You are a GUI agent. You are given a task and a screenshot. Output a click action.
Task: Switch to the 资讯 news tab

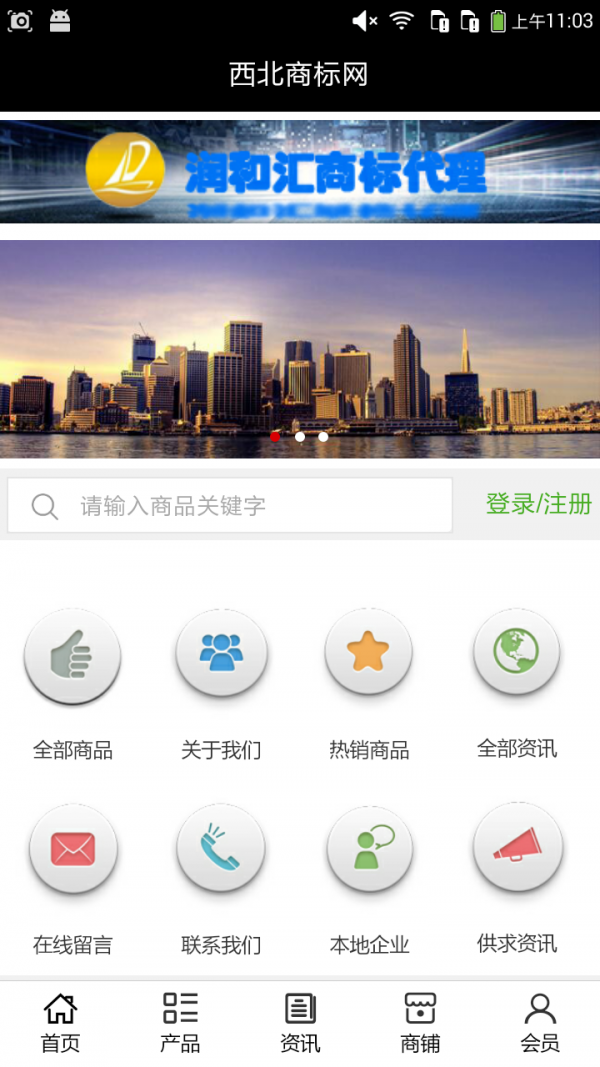pyautogui.click(x=300, y=1022)
